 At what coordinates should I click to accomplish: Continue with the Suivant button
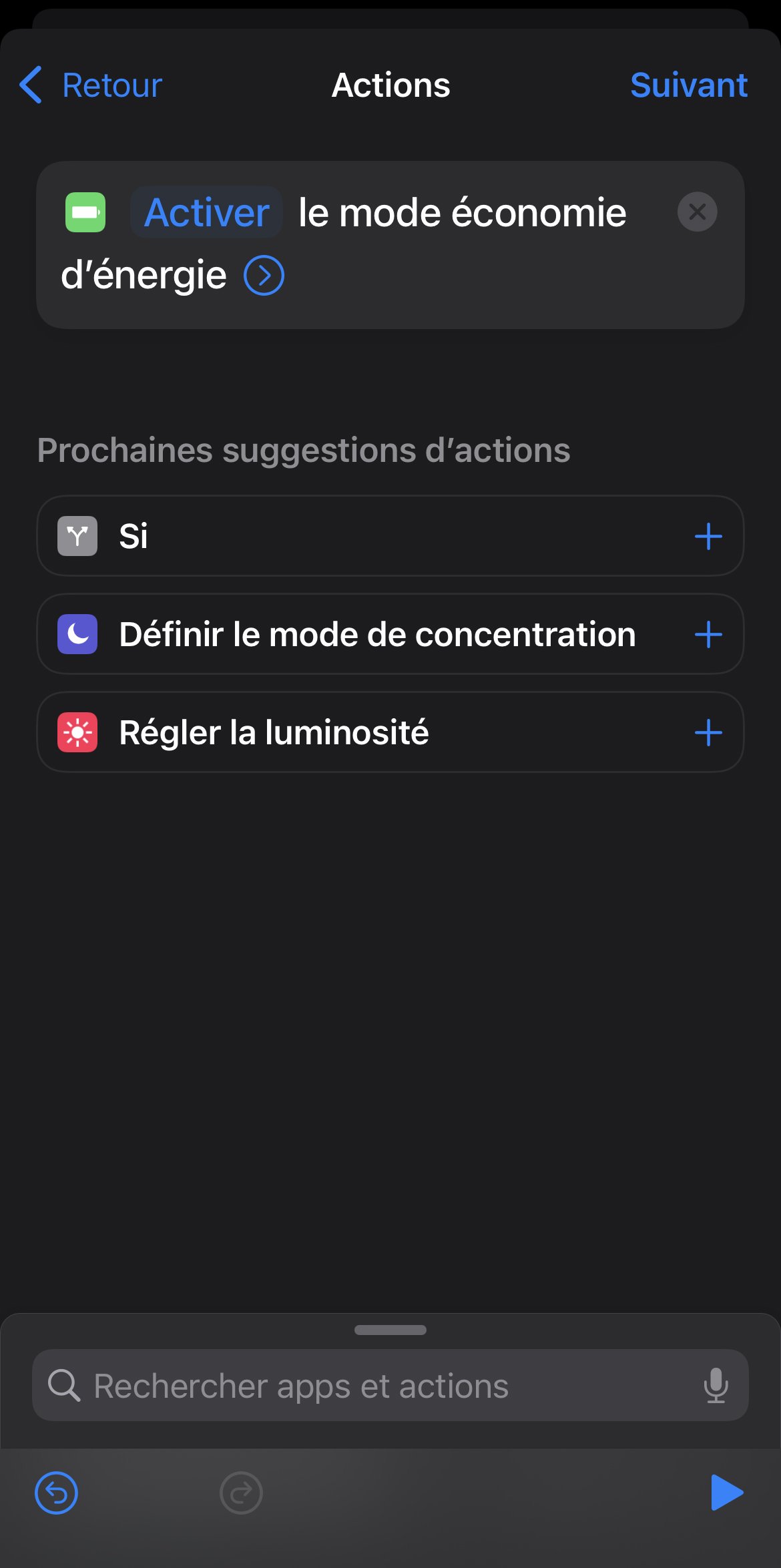tap(688, 85)
